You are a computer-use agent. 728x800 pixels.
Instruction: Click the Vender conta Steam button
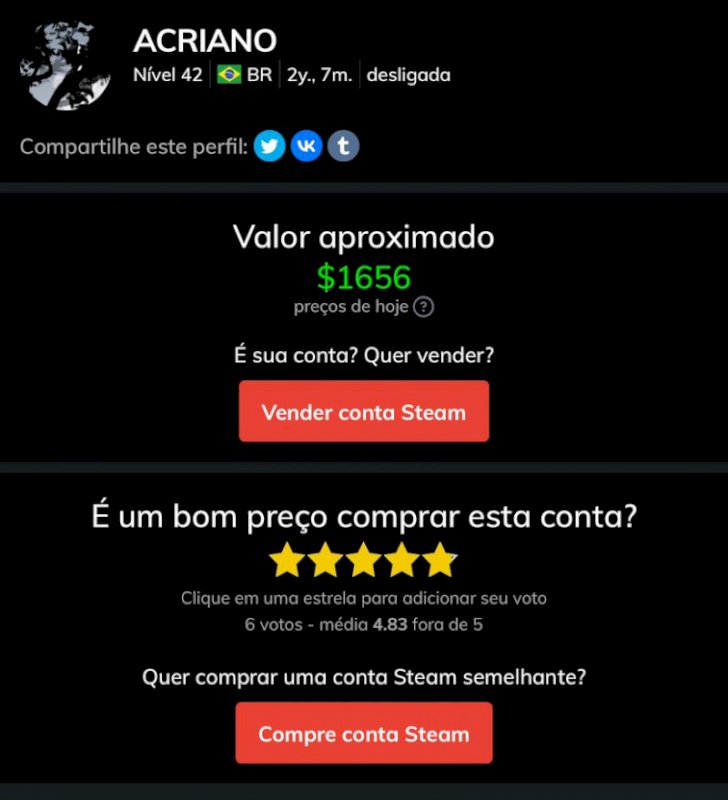pos(363,411)
